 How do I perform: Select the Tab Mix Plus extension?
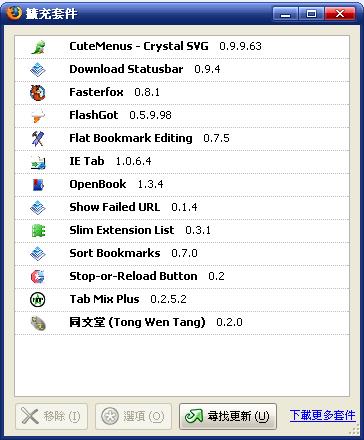(x=182, y=300)
